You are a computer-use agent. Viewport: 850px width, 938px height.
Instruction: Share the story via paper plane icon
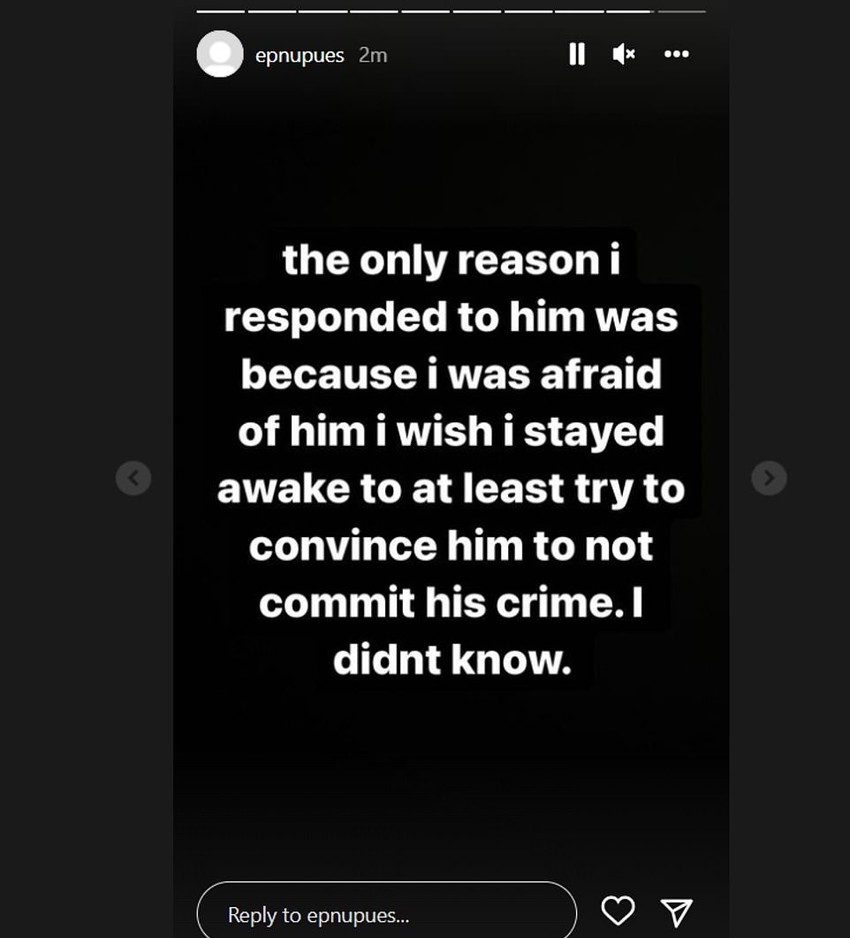(677, 911)
